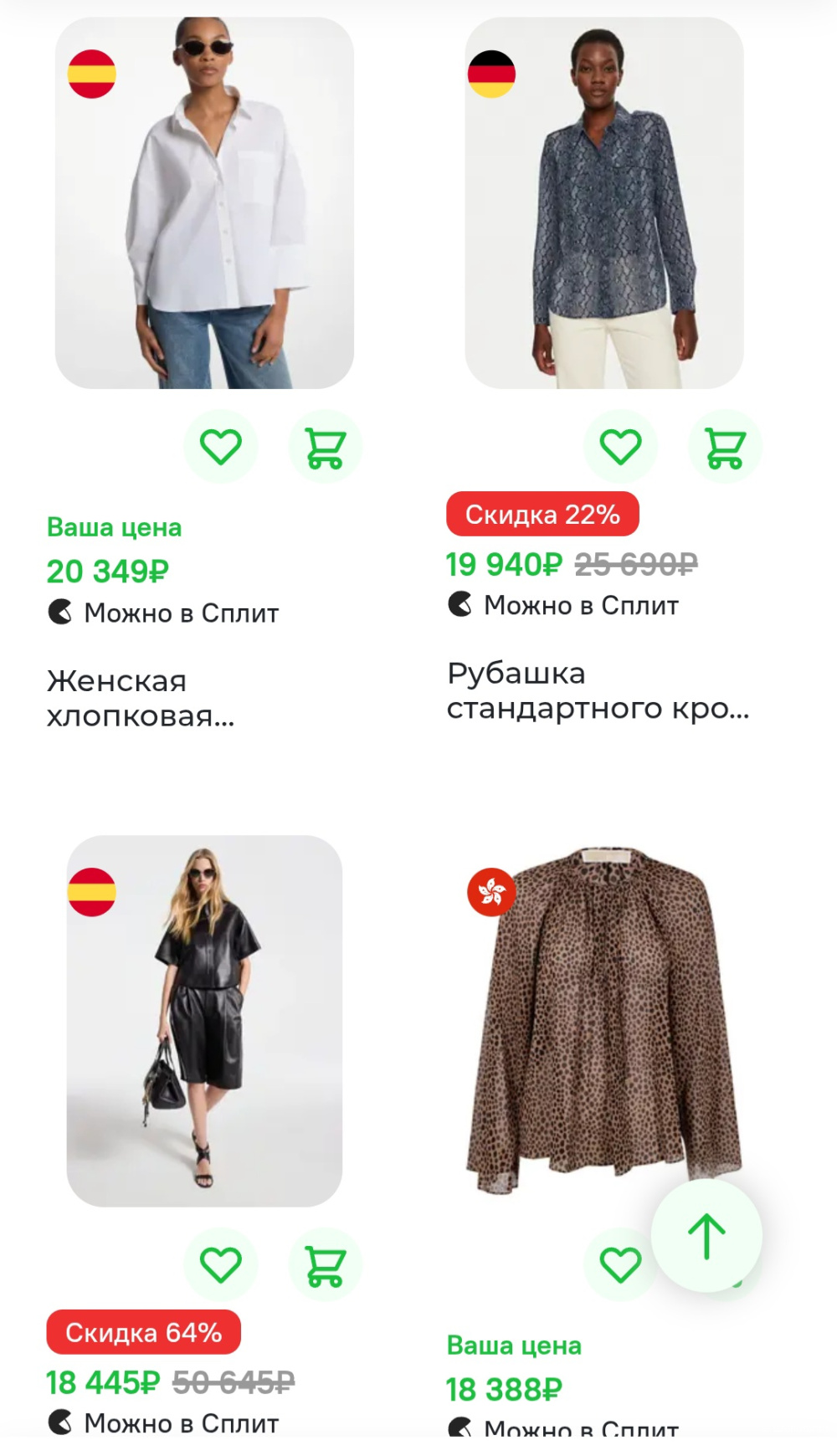This screenshot has width=837, height=1456.
Task: Click the "Скидка 22%" discount badge
Action: click(x=542, y=515)
